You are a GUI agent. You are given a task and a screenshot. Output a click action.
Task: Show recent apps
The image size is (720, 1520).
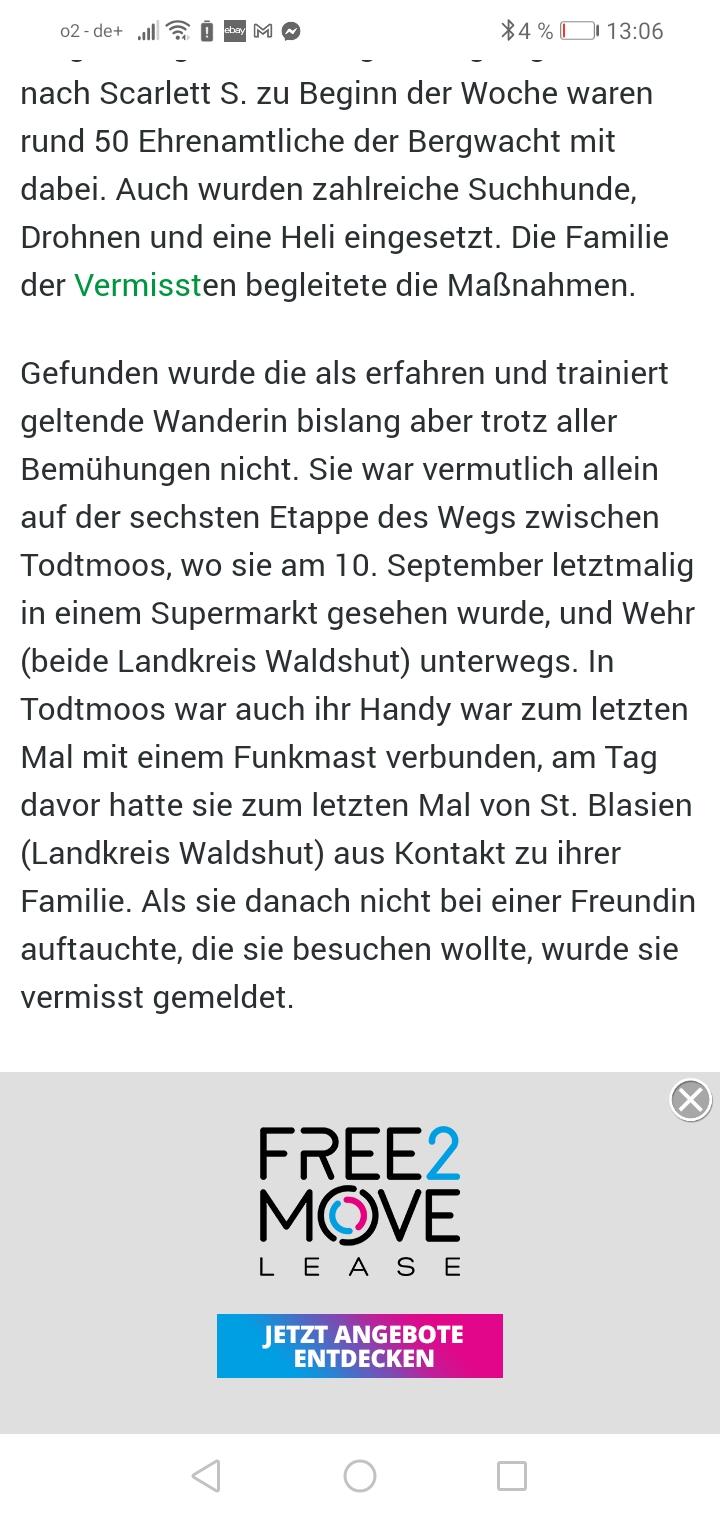pos(512,1476)
